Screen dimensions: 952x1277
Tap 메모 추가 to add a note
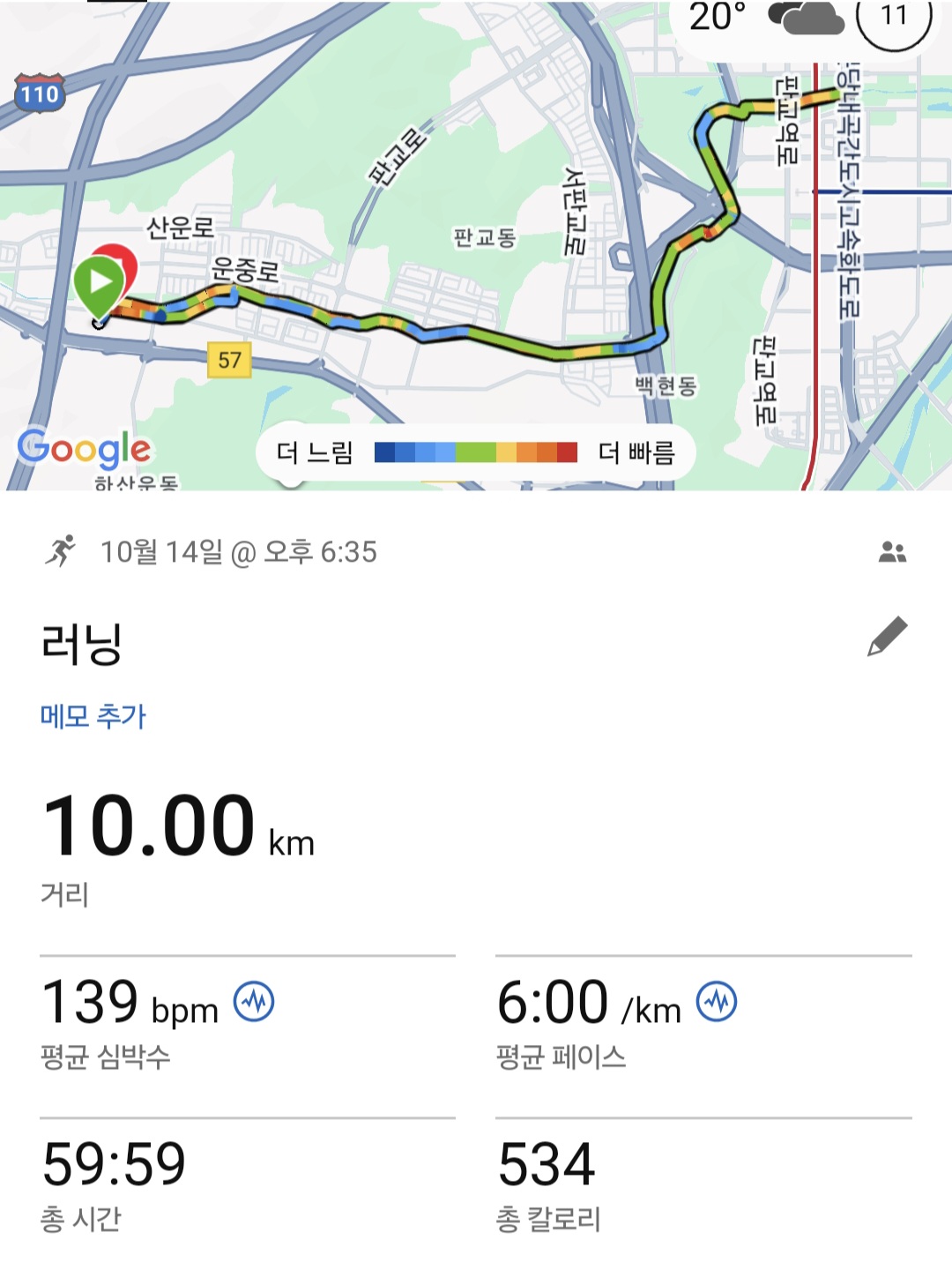click(x=93, y=716)
